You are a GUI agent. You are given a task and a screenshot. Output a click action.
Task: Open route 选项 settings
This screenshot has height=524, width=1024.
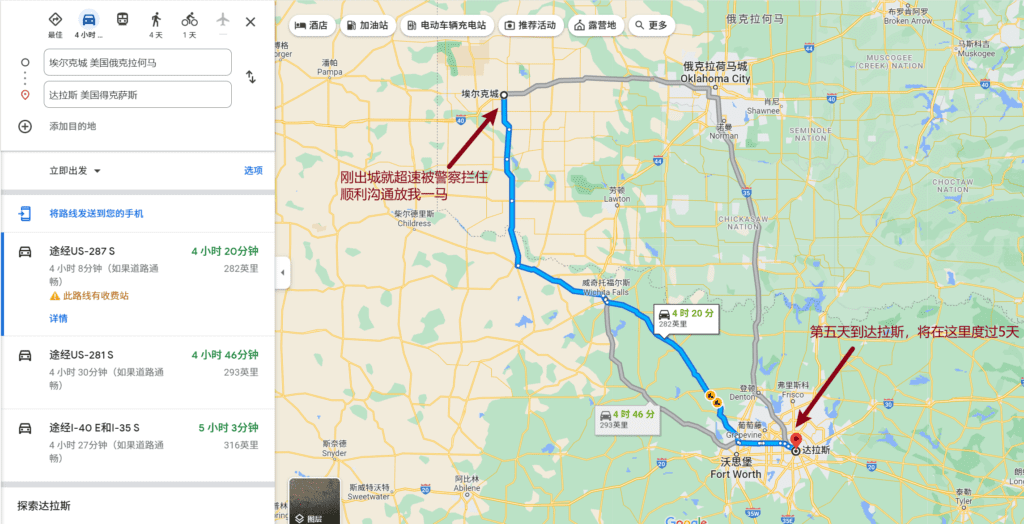pos(253,171)
